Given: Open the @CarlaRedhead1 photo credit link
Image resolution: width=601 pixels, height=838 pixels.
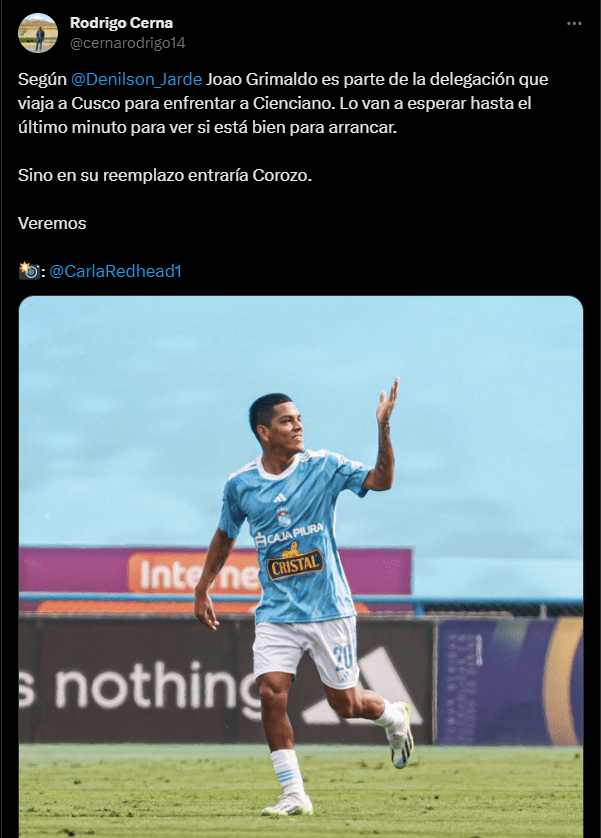Looking at the screenshot, I should click(x=115, y=271).
